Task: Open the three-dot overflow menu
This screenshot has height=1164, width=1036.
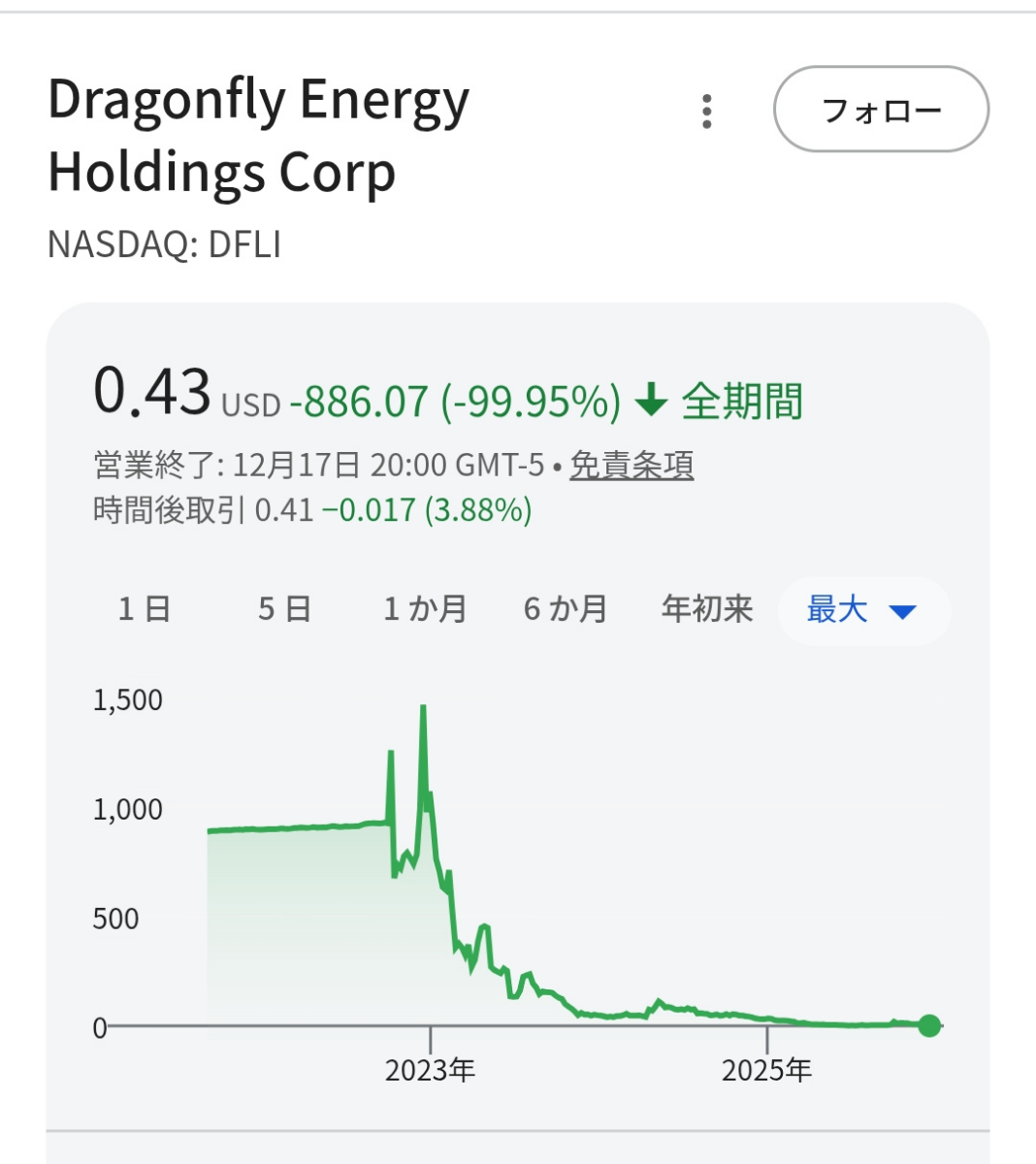Action: pos(707,112)
